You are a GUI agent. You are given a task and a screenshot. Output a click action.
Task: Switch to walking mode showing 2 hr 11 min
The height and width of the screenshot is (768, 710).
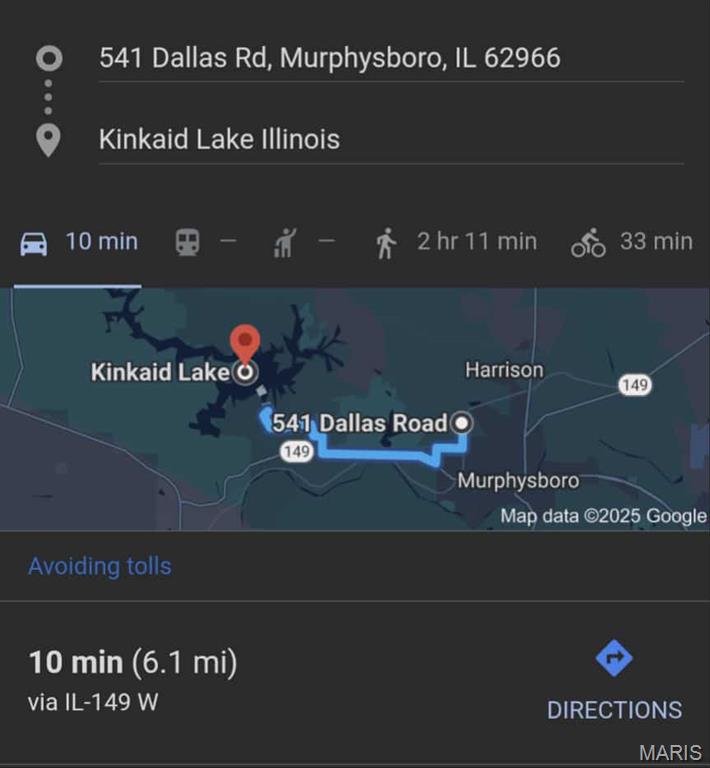pyautogui.click(x=456, y=242)
